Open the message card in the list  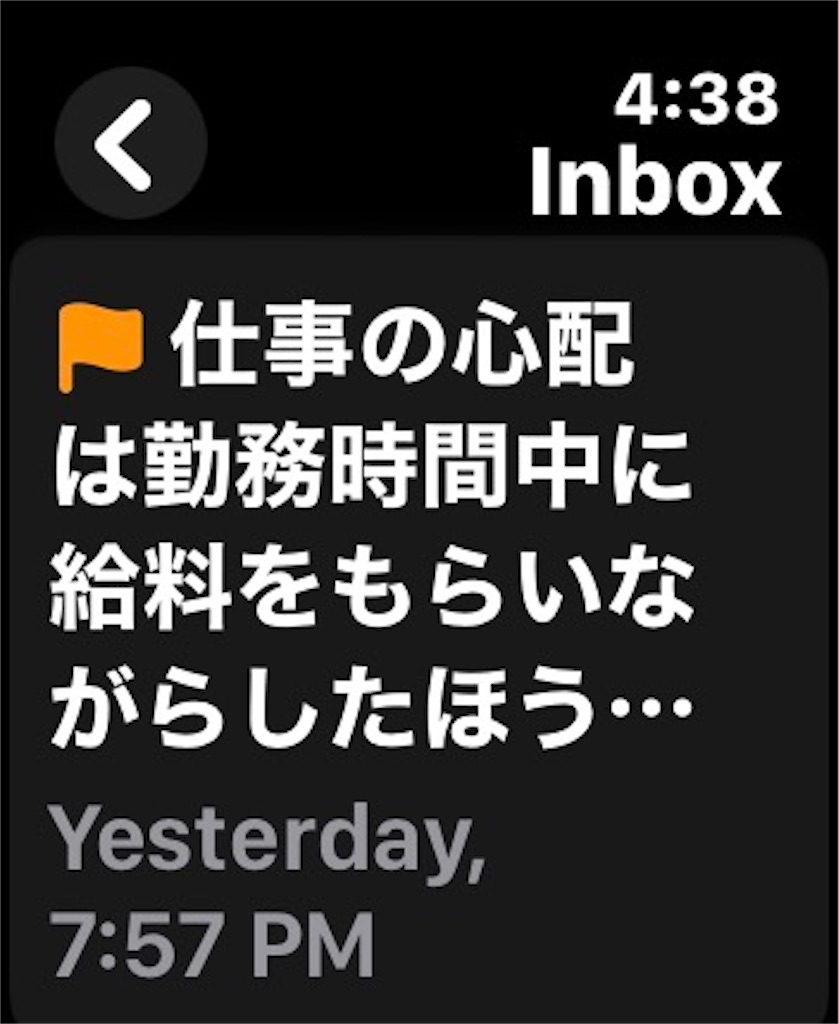(x=420, y=600)
